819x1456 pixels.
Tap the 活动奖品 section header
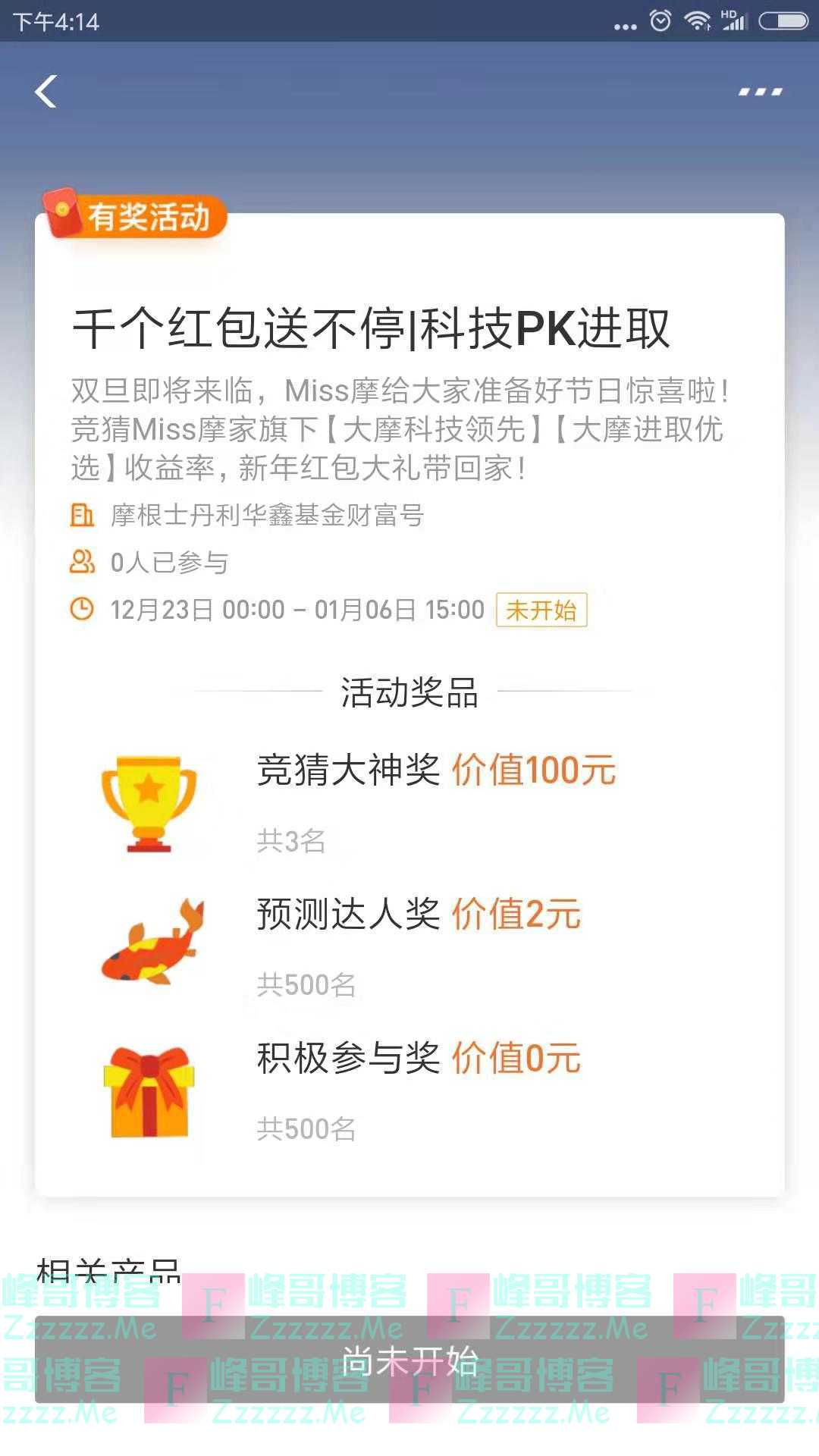[x=410, y=692]
